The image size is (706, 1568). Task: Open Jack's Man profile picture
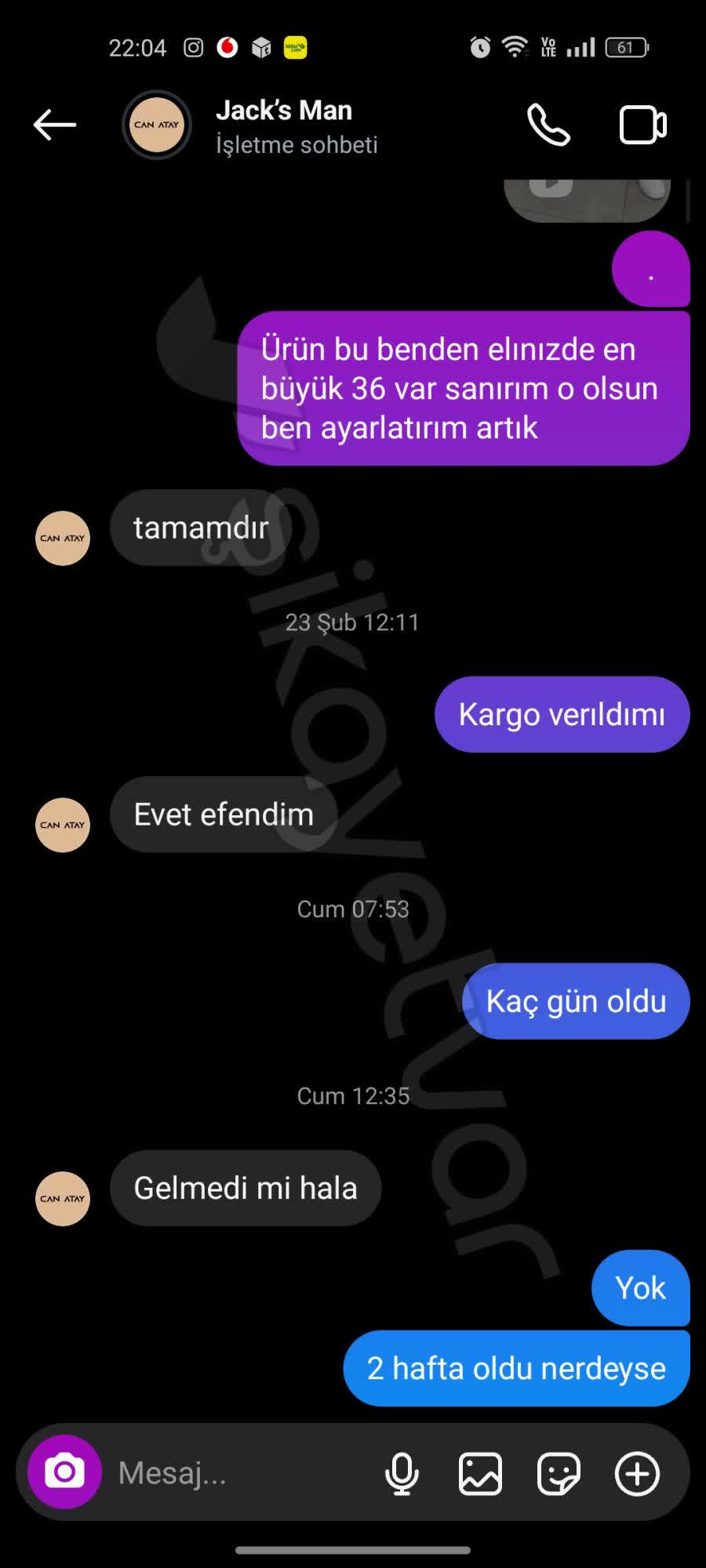(156, 125)
